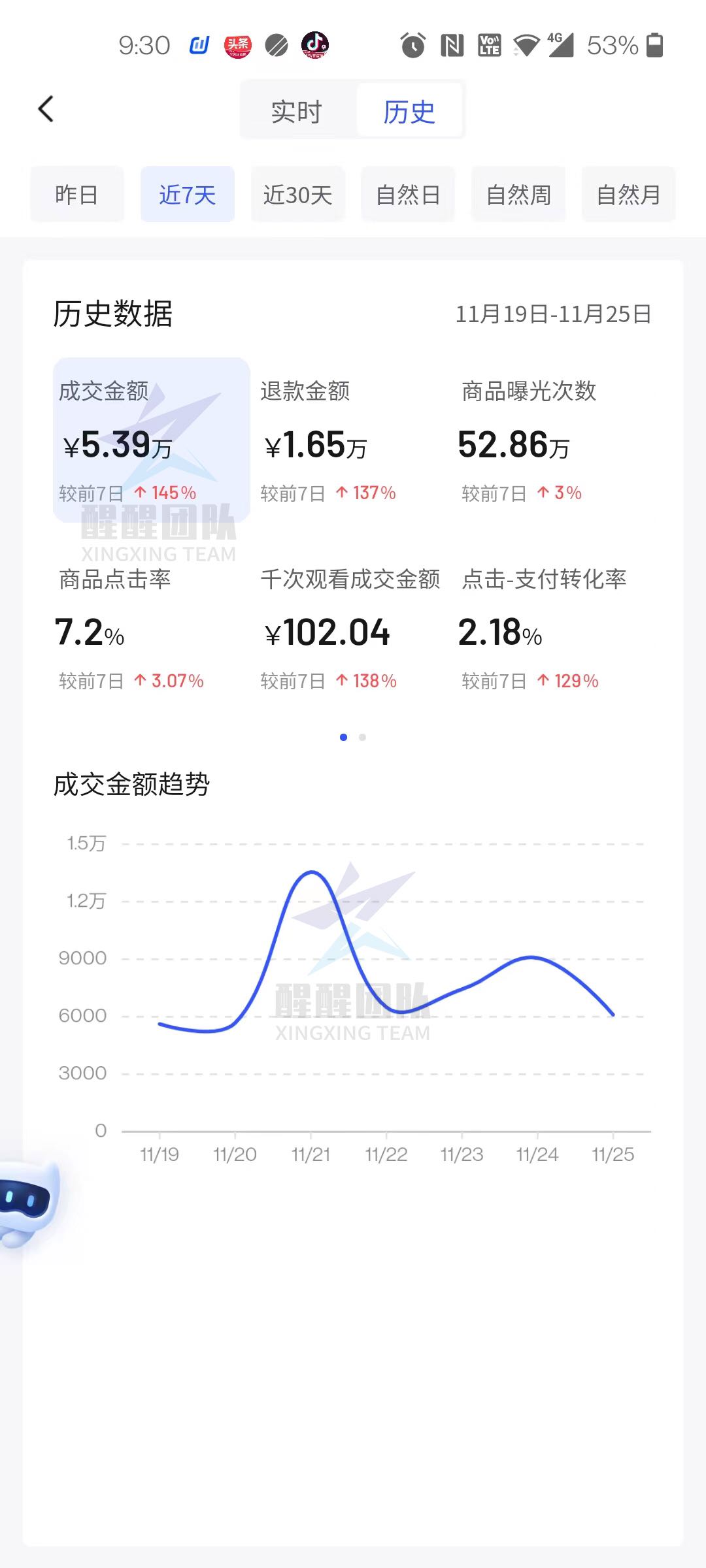Select the 自然日 filter

(x=408, y=194)
